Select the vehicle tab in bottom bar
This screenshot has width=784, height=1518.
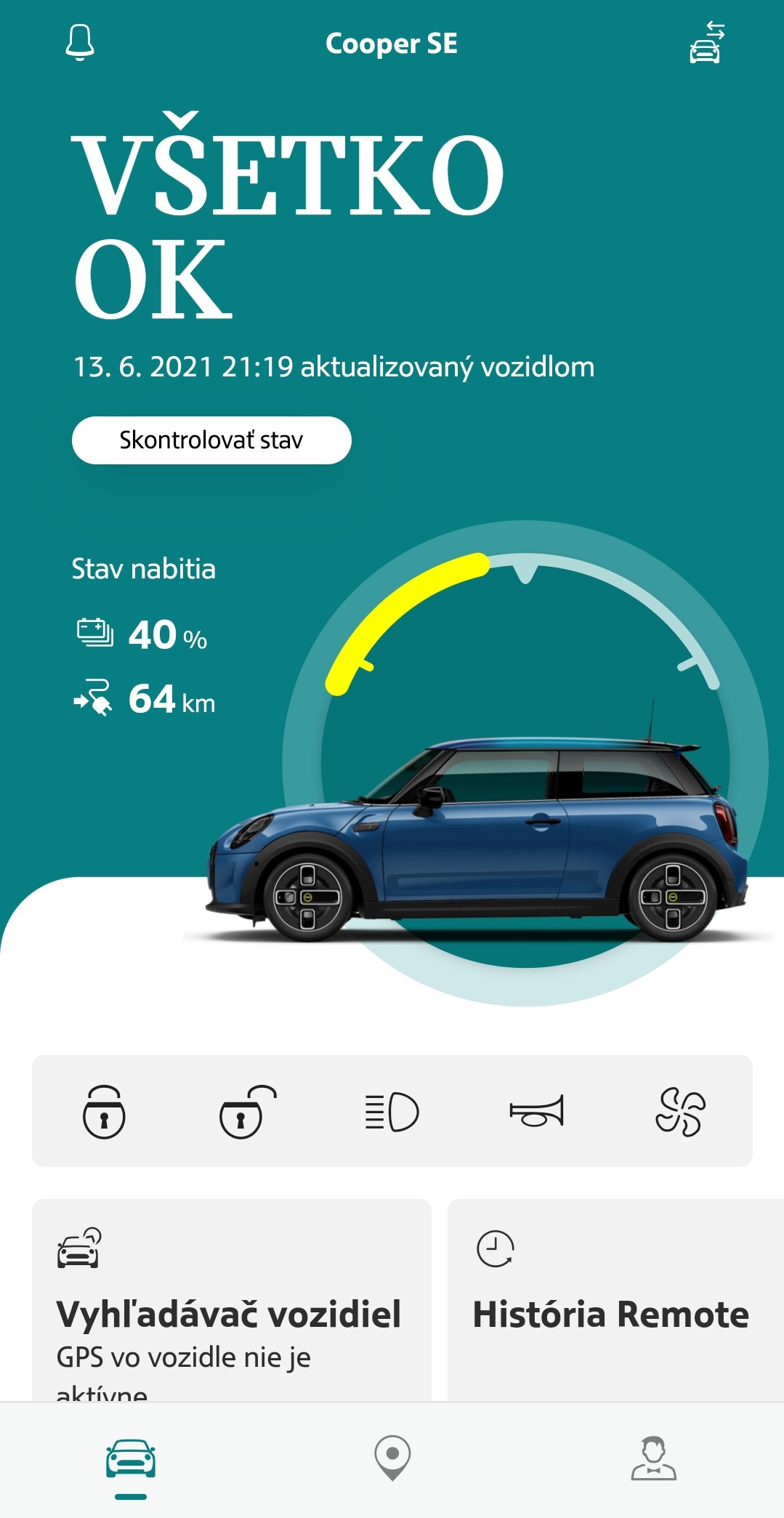coord(131,1460)
